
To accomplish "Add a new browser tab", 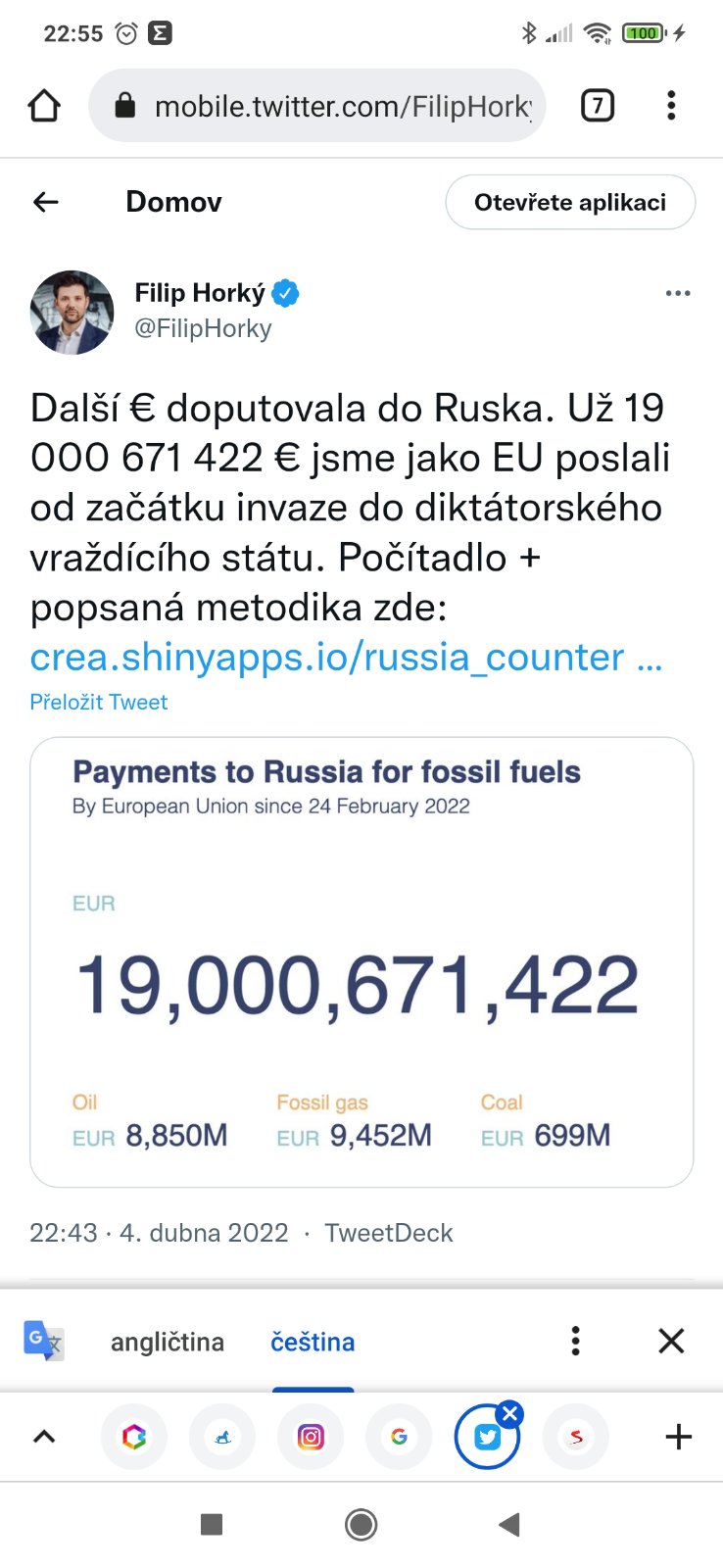I will (x=678, y=1437).
